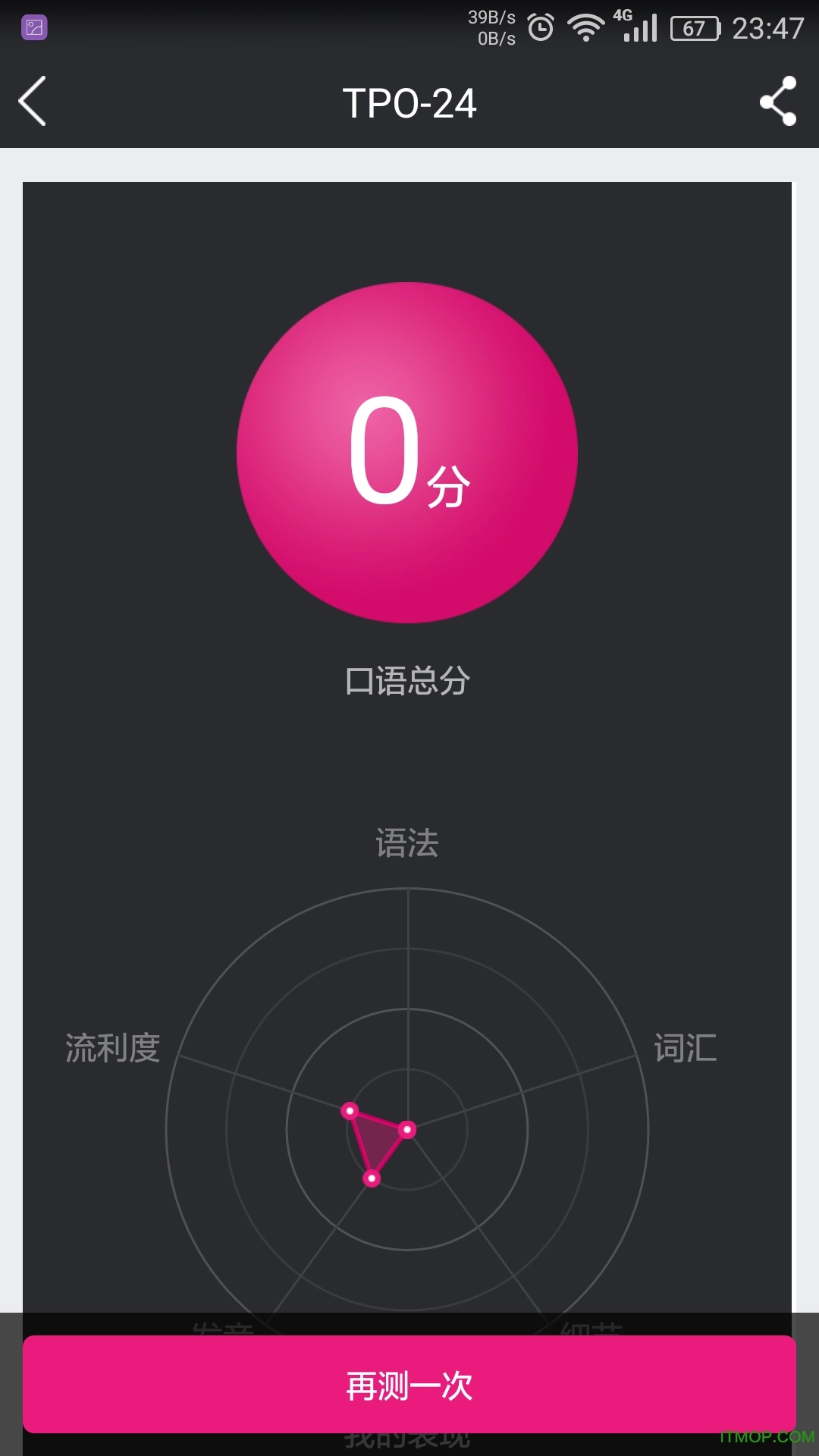This screenshot has width=819, height=1456.
Task: Tap the back arrow to return
Action: [32, 102]
